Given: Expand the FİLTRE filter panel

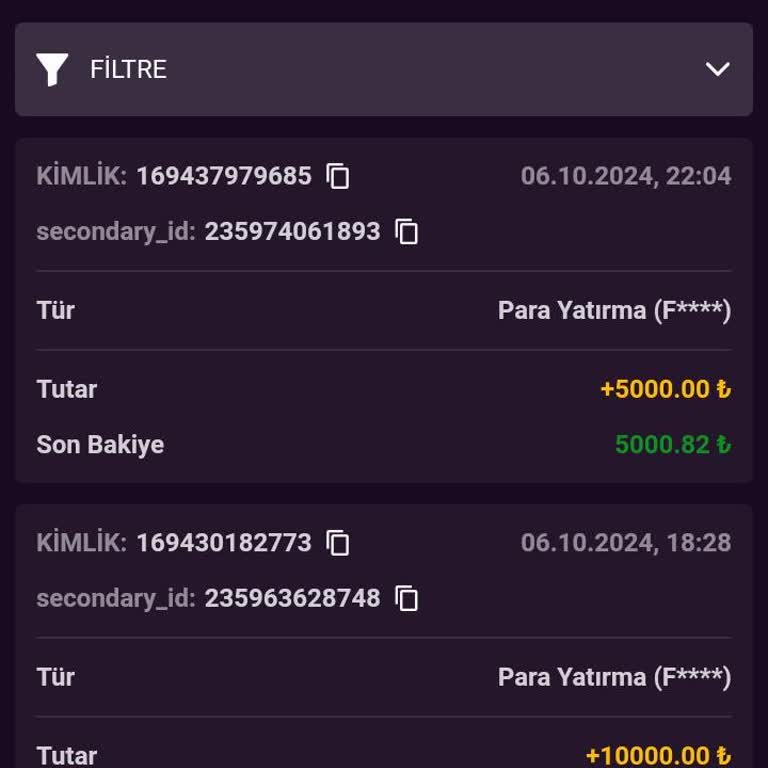Looking at the screenshot, I should tap(717, 69).
